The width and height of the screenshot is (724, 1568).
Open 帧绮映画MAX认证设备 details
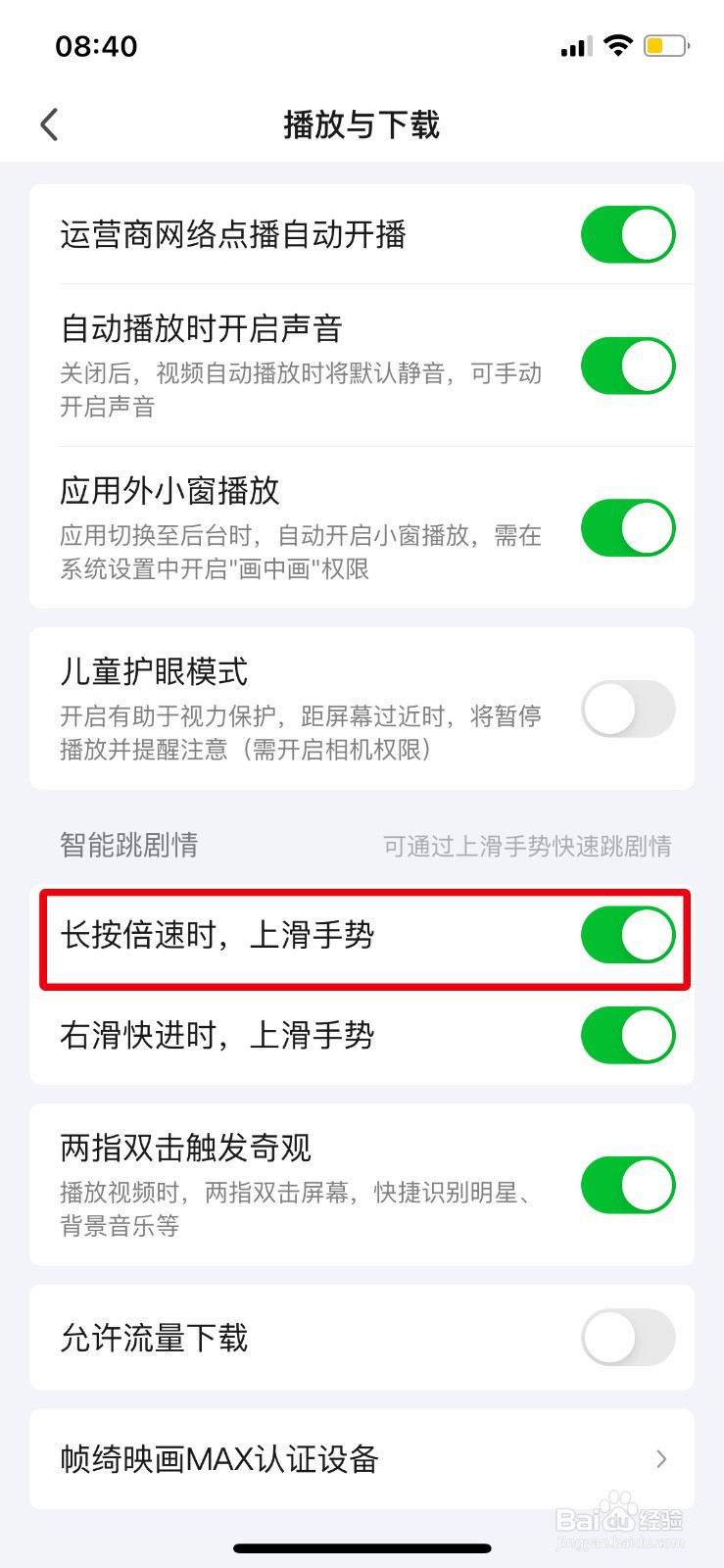tap(362, 1459)
